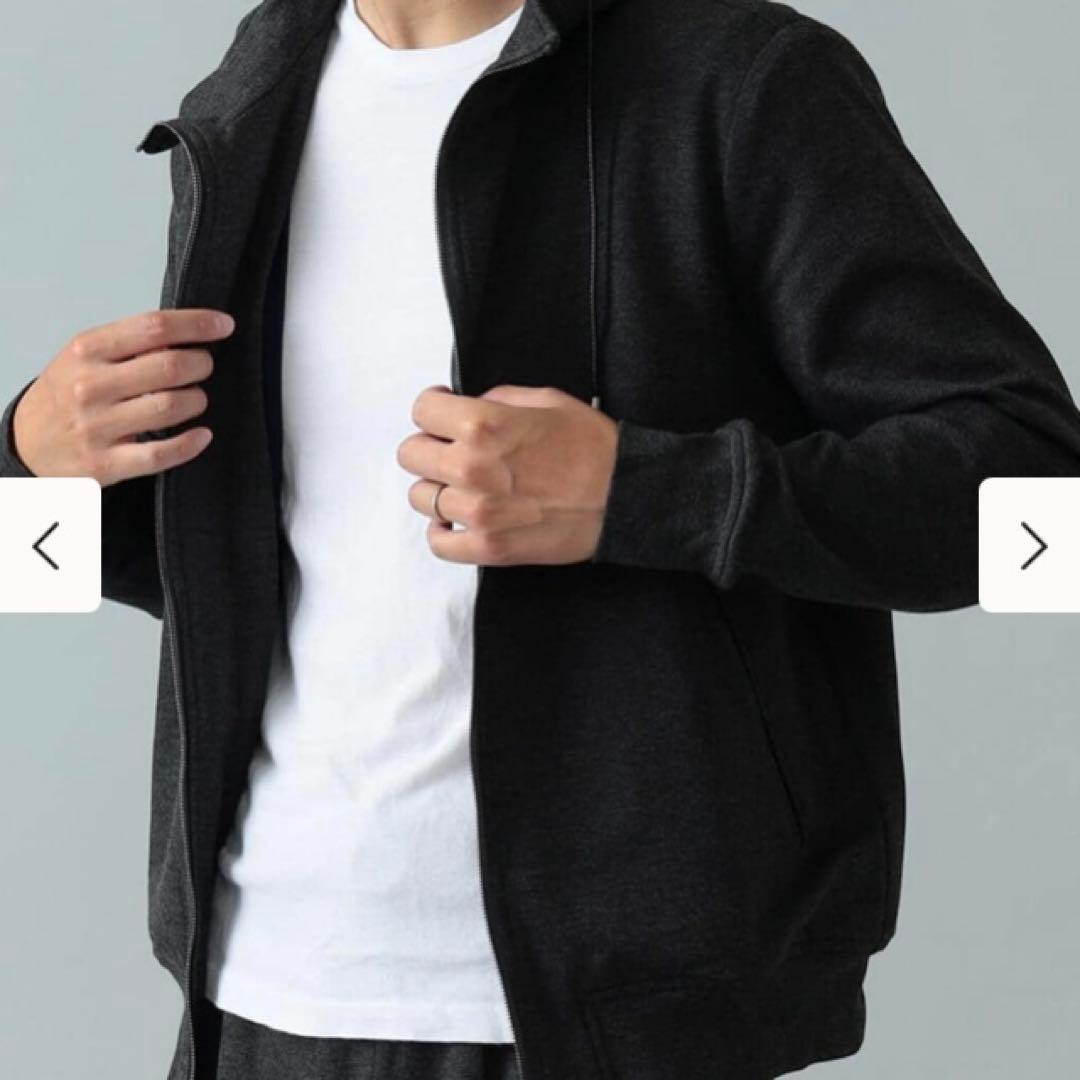Go to the previous product photo
This screenshot has width=1080, height=1080.
[x=47, y=545]
